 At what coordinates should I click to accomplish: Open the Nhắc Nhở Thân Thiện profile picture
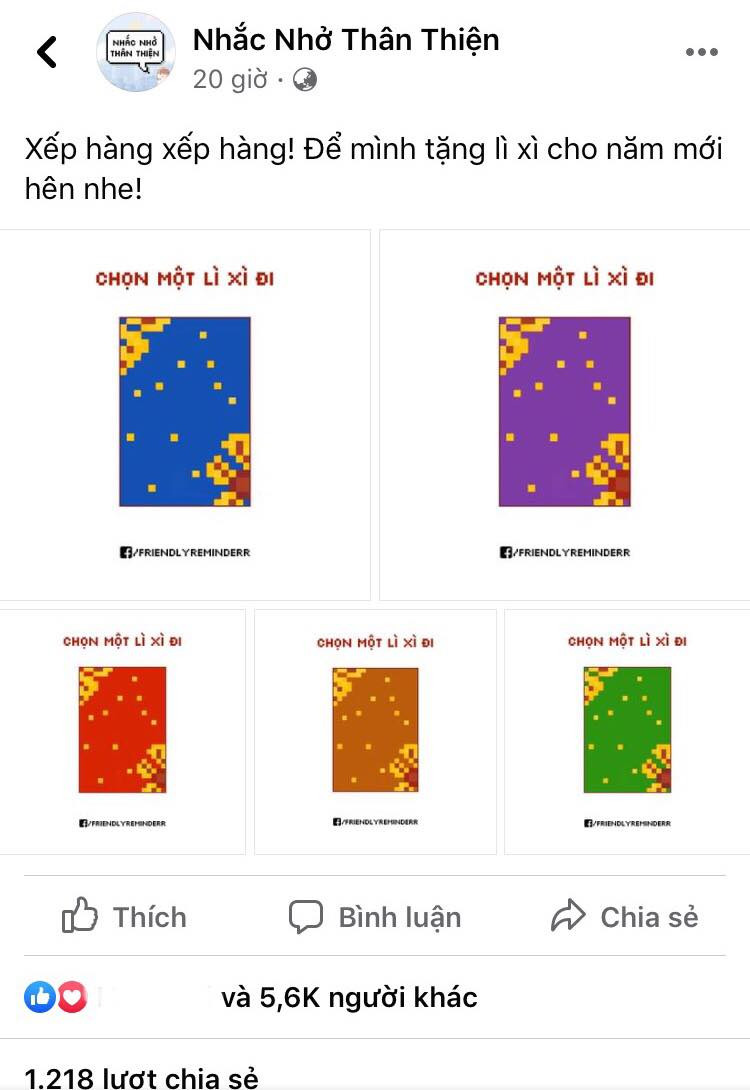(x=135, y=51)
